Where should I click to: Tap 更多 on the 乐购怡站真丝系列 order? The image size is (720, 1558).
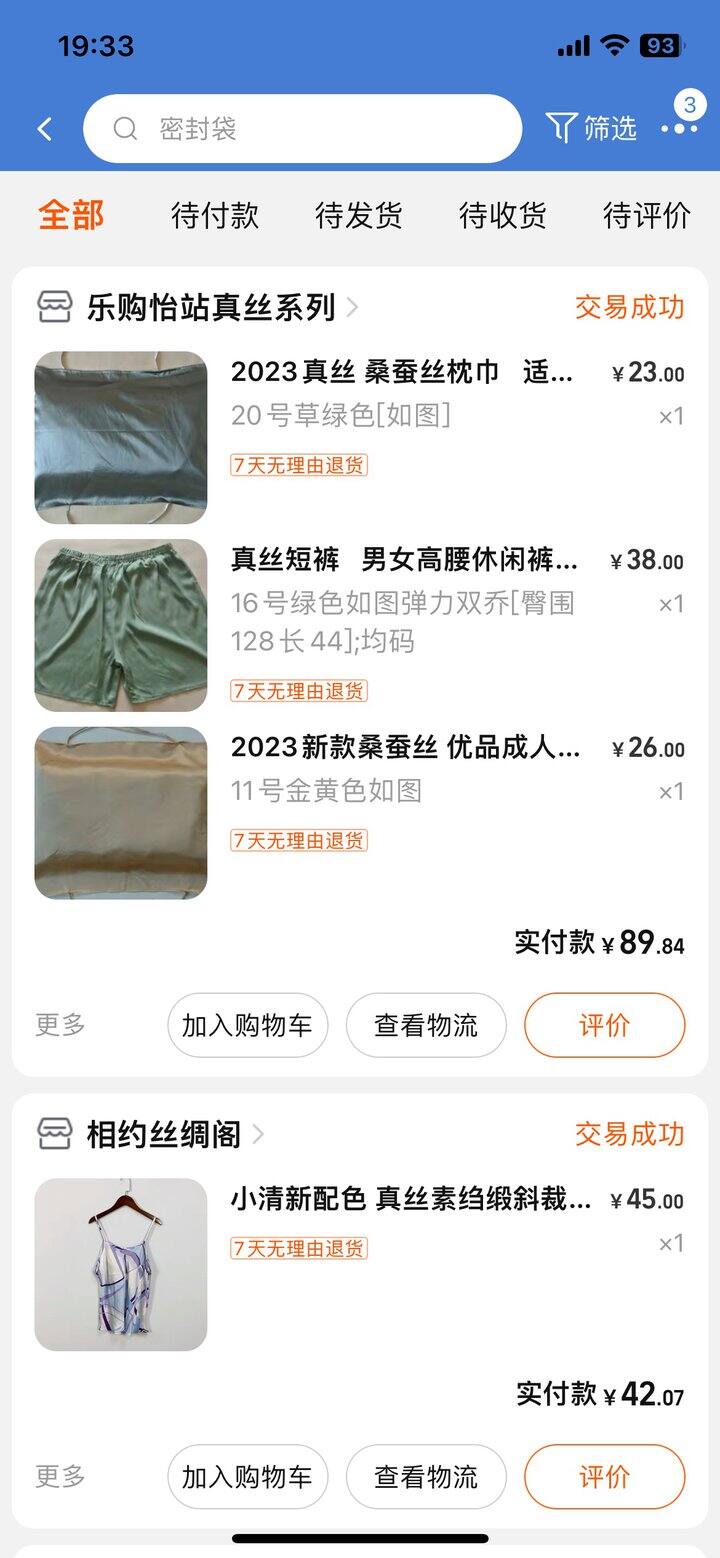pyautogui.click(x=60, y=1025)
